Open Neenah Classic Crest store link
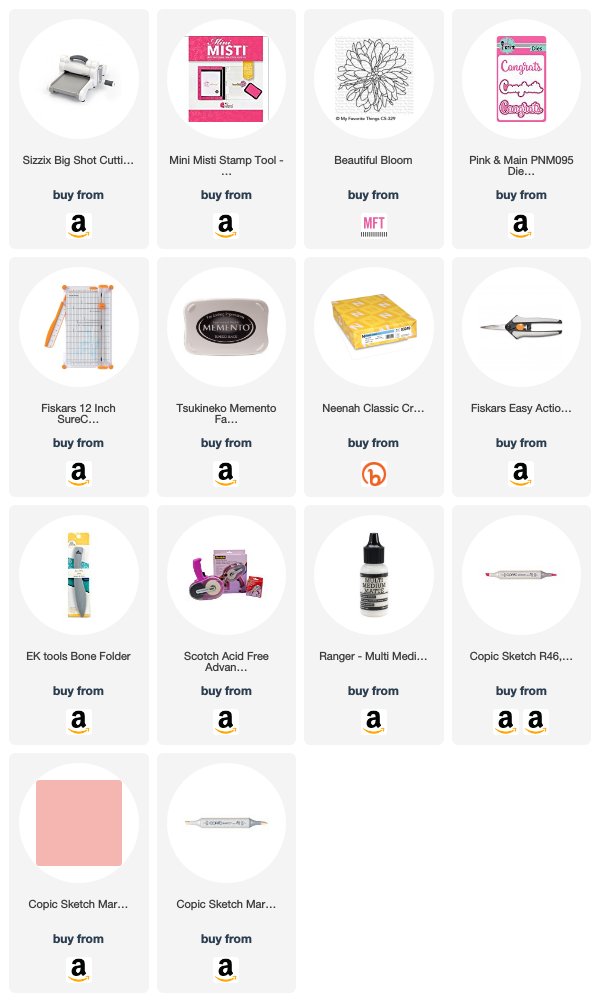The image size is (600, 1002). pyautogui.click(x=374, y=473)
